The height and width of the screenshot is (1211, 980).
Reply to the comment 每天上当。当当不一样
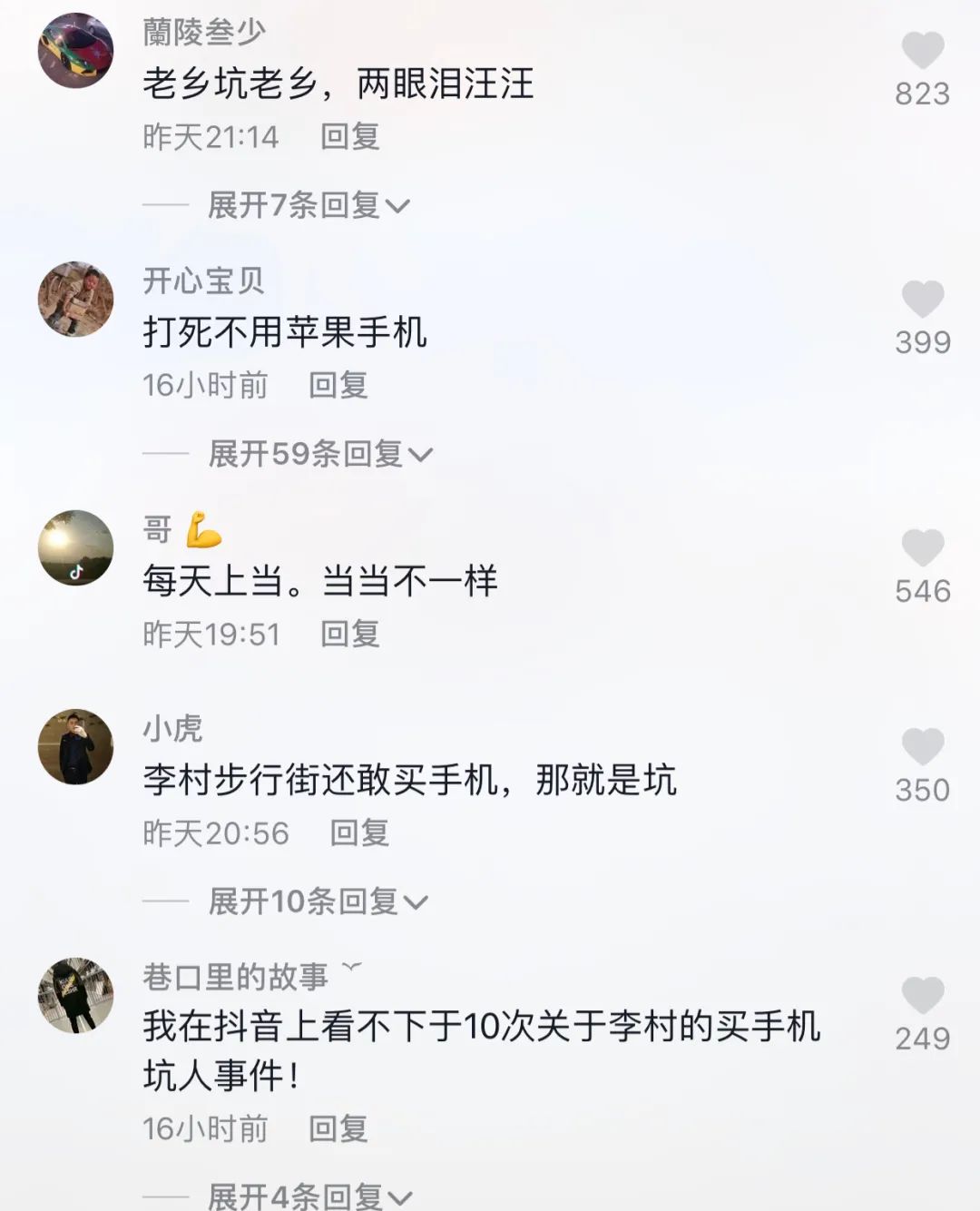pyautogui.click(x=349, y=635)
